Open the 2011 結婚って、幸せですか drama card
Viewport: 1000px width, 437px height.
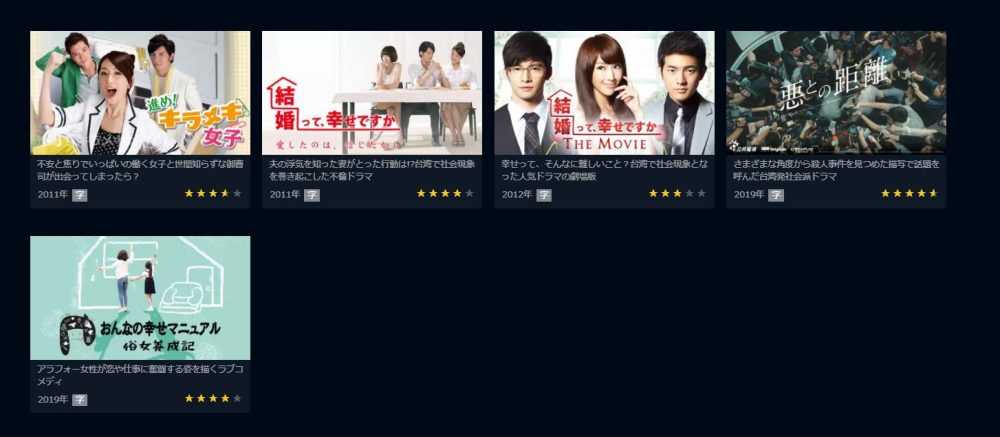click(x=372, y=93)
